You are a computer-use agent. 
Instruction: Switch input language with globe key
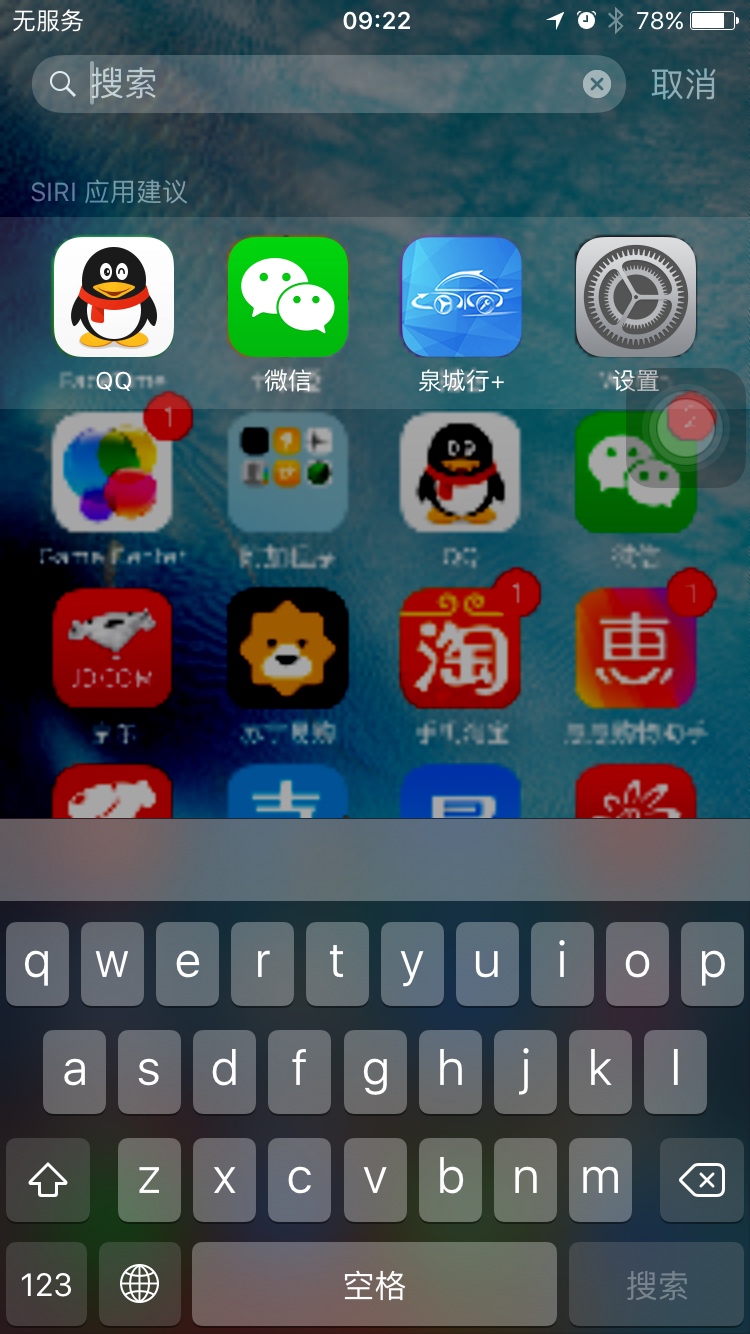pos(139,1284)
